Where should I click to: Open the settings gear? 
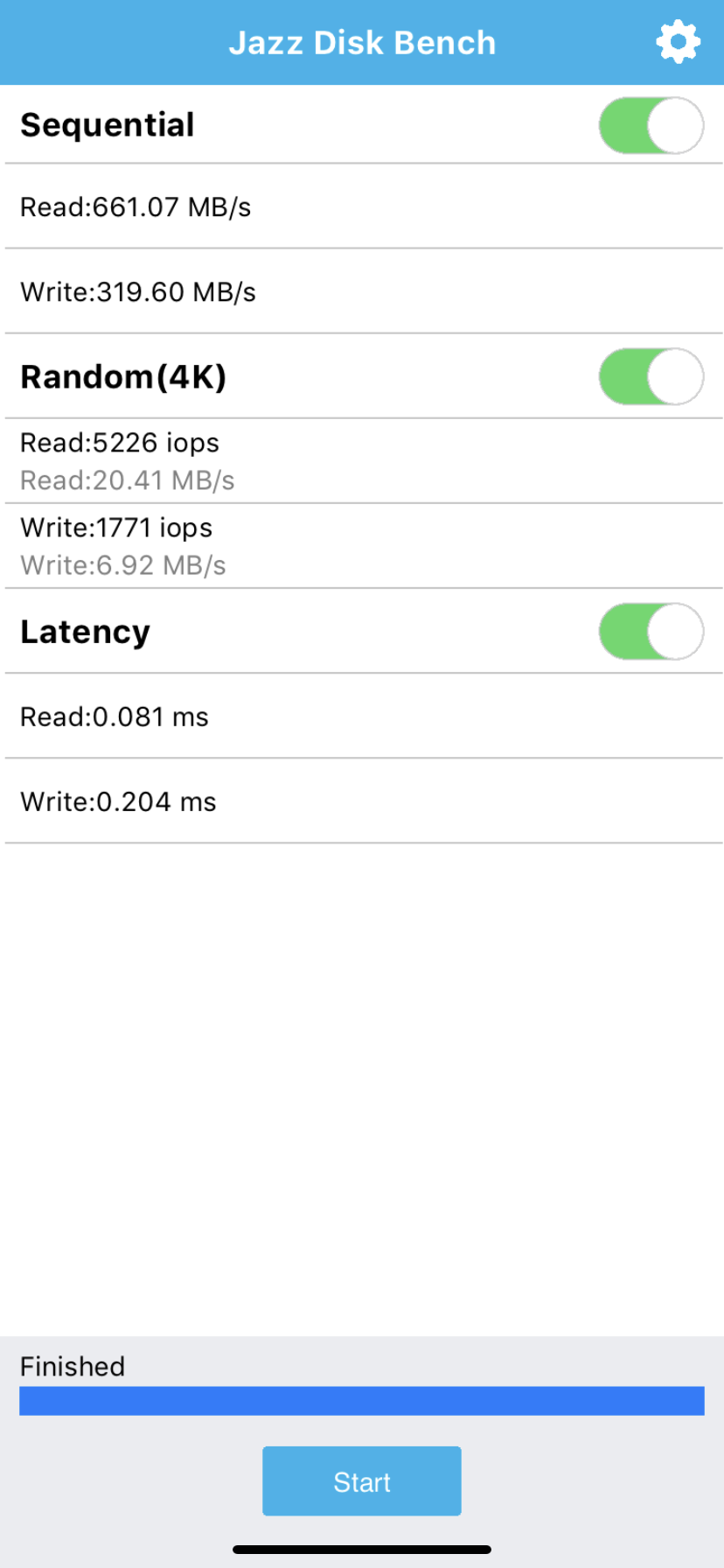coord(678,43)
